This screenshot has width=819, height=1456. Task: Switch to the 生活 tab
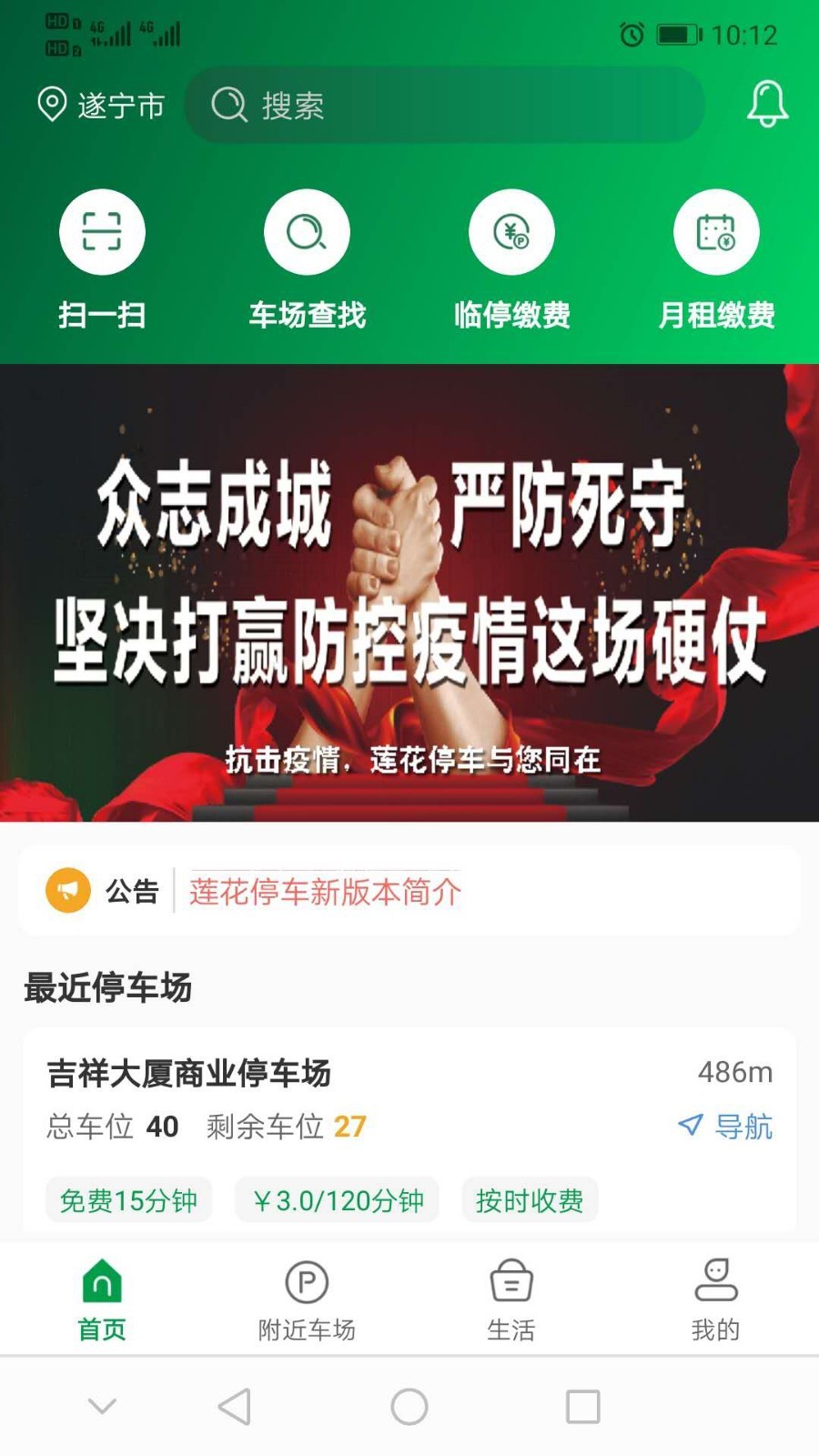coord(511,1299)
